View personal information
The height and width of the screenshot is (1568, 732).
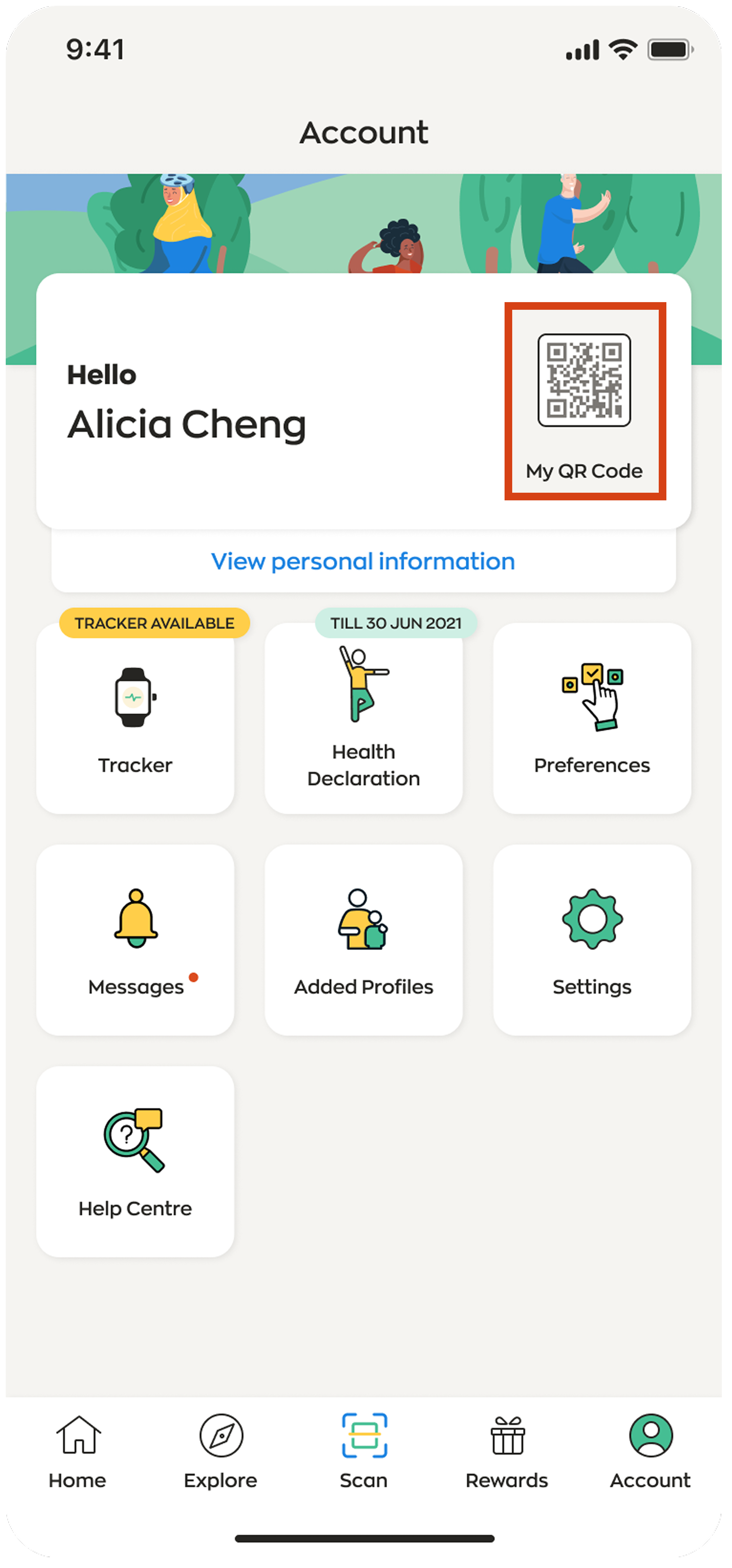coord(363,561)
